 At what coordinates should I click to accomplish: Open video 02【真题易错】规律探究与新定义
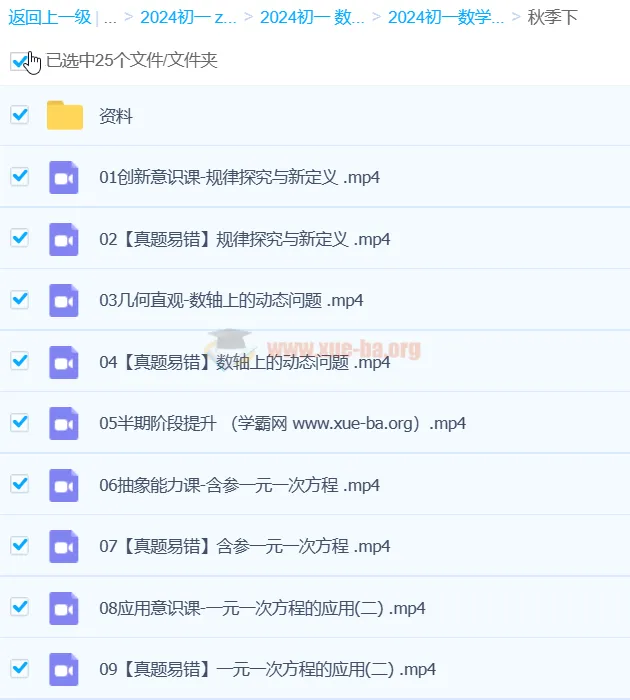[244, 239]
